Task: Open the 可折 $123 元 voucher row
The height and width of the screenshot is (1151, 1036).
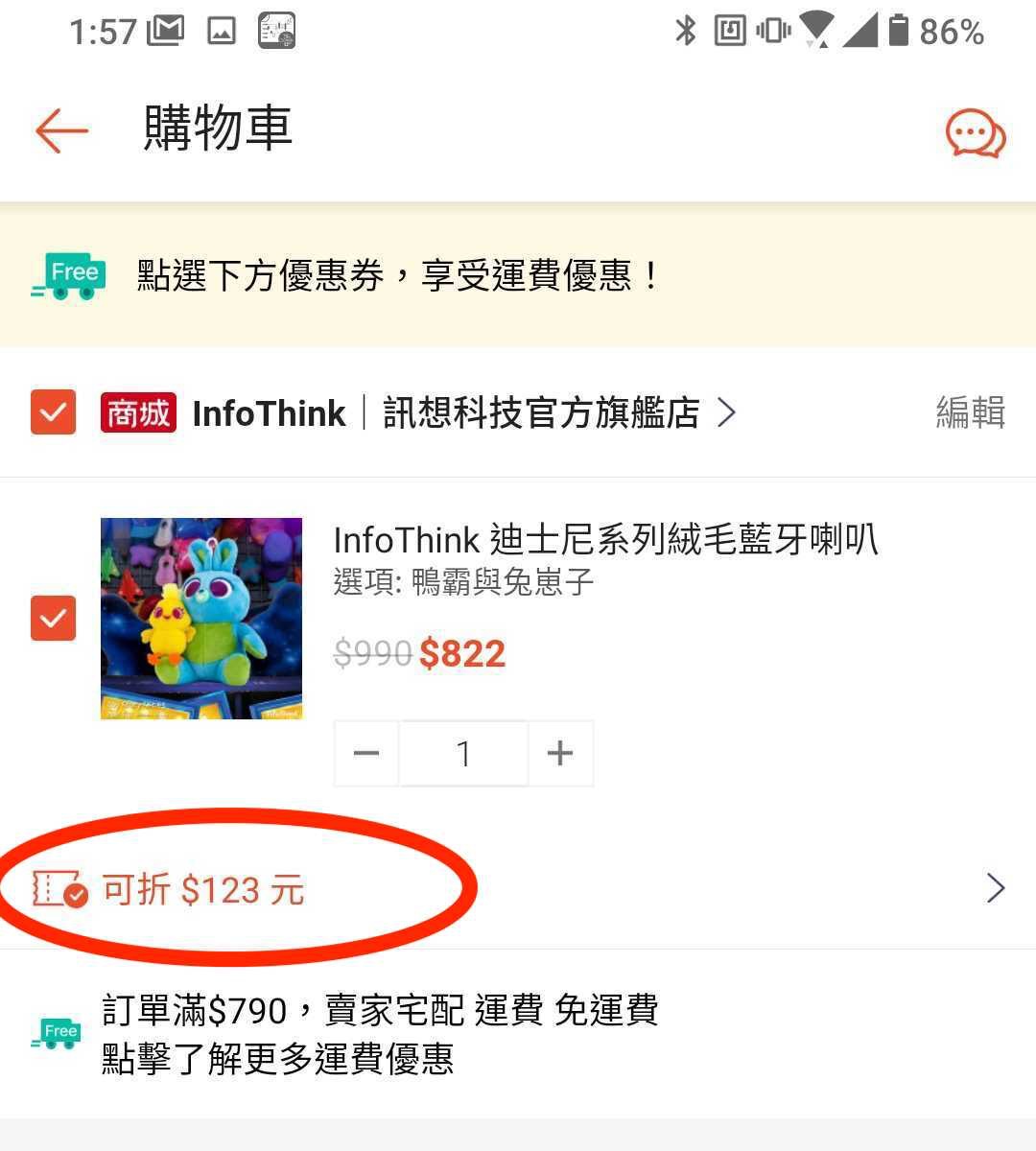Action: click(x=518, y=889)
